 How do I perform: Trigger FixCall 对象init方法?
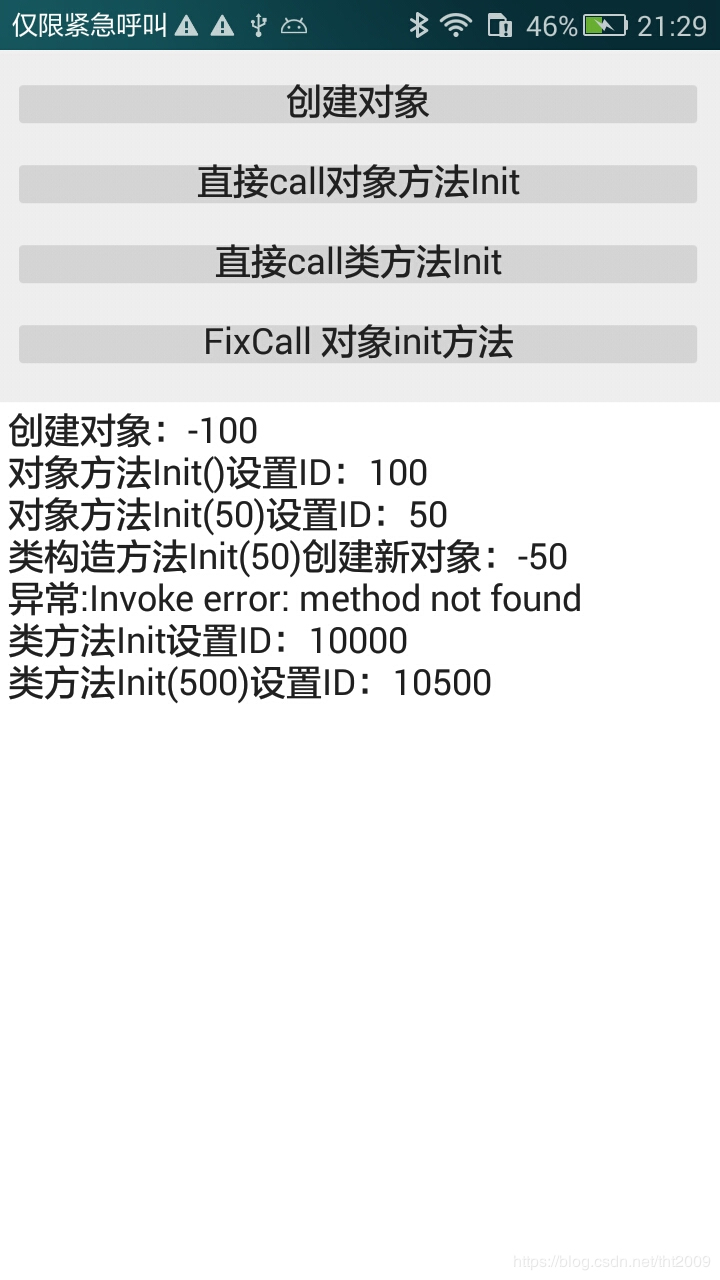coord(358,344)
